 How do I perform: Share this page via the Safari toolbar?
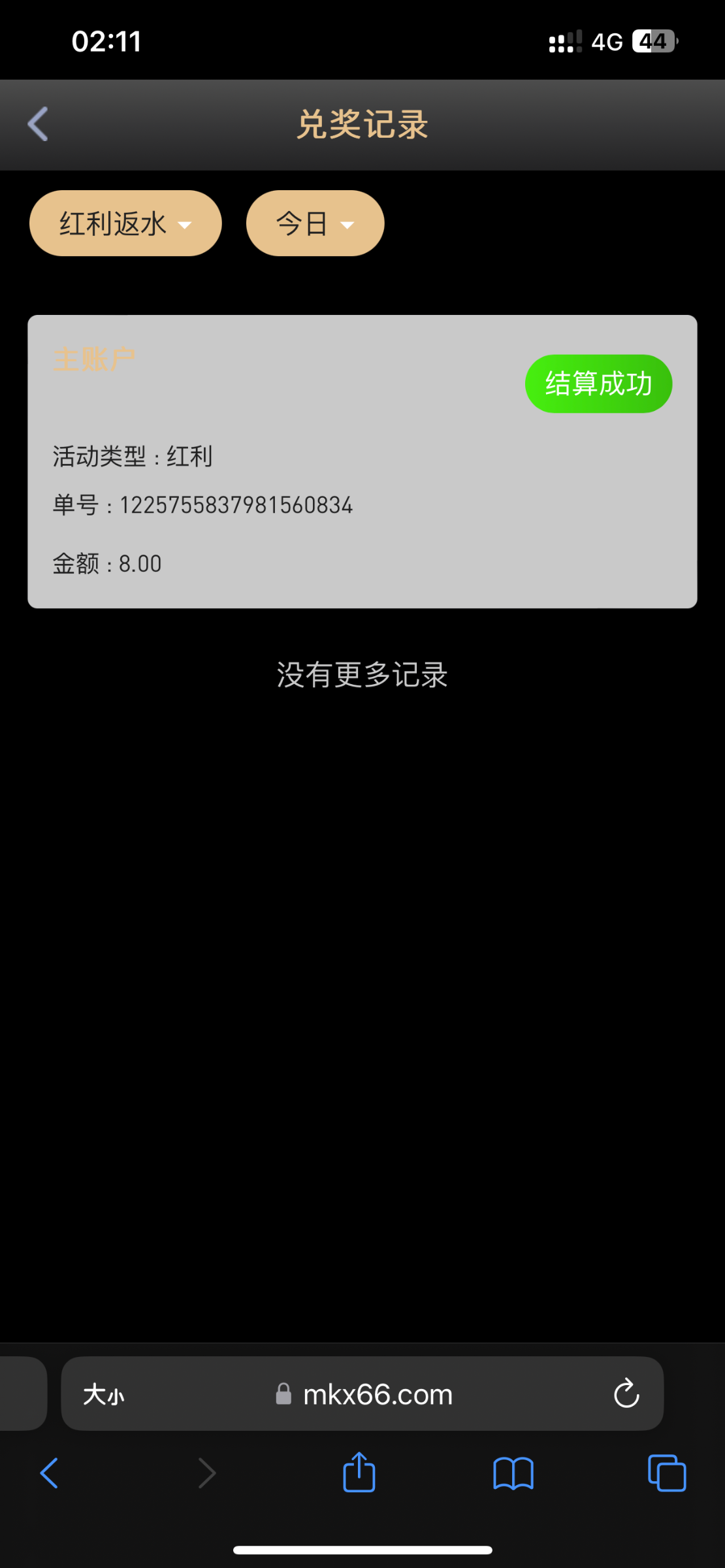pyautogui.click(x=359, y=1472)
